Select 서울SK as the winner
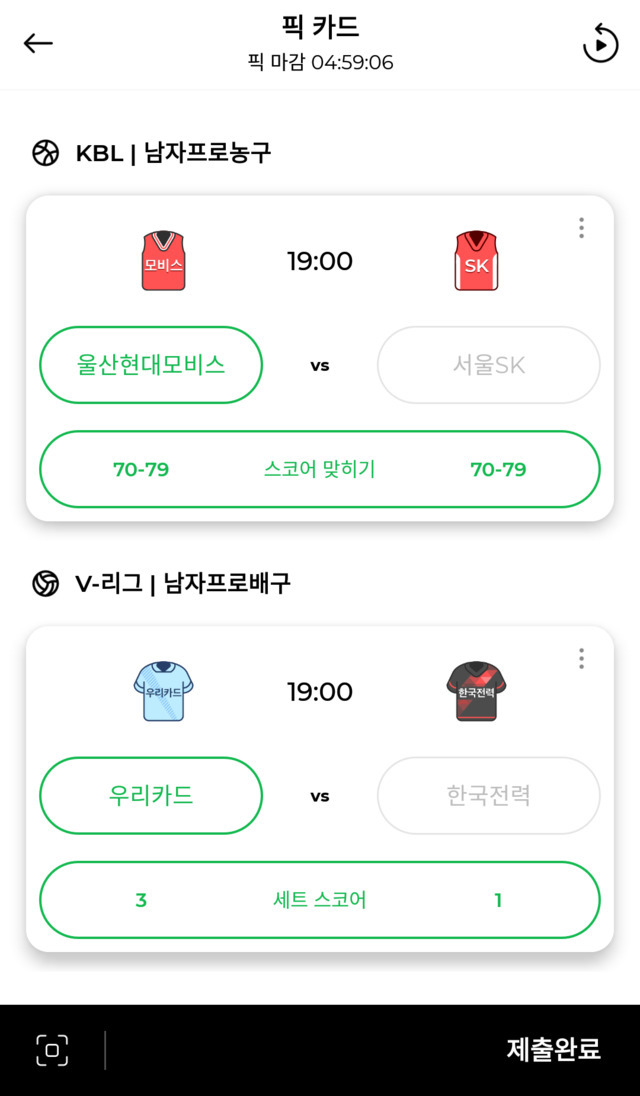This screenshot has width=640, height=1096. coord(488,365)
